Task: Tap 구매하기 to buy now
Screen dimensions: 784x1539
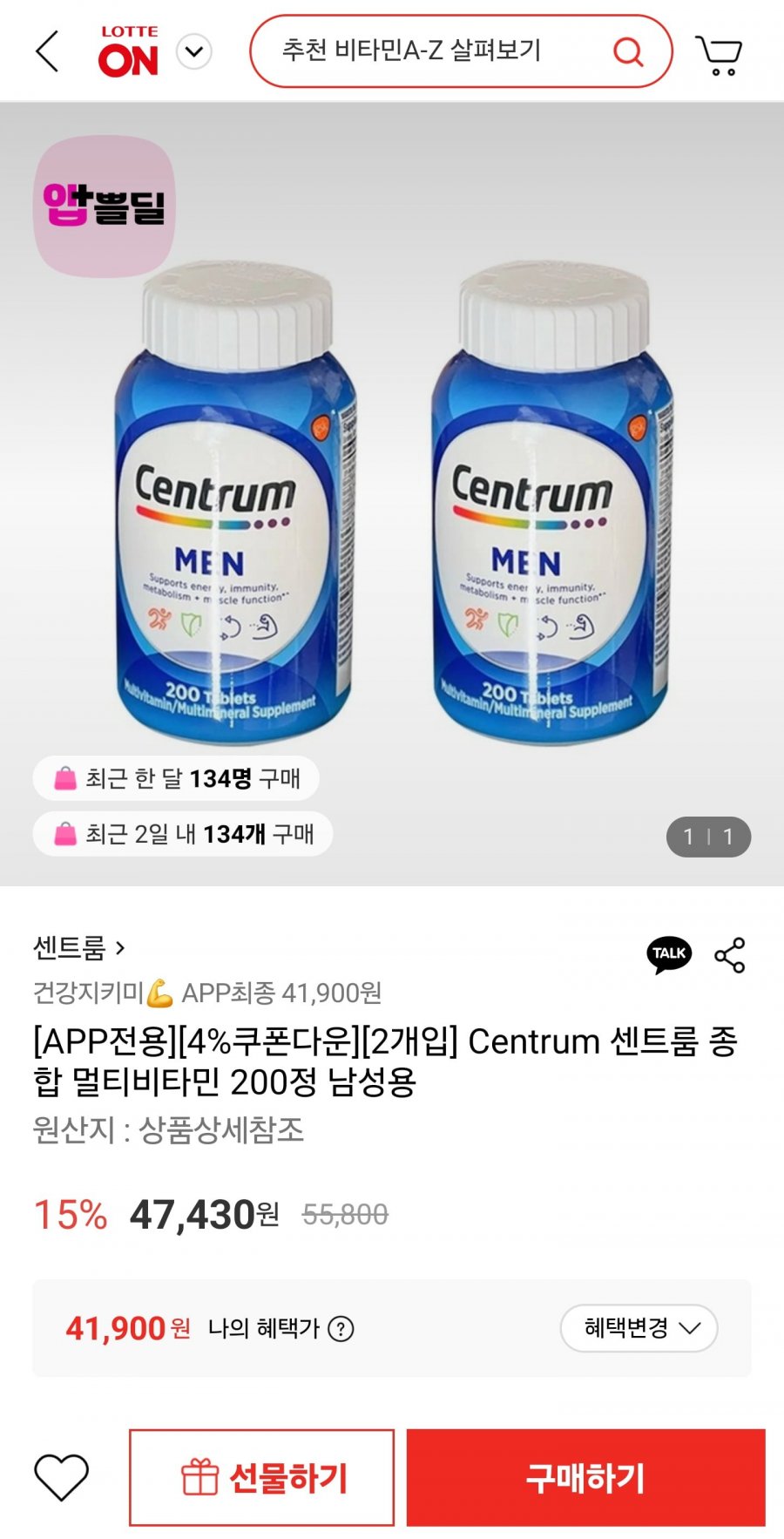Action: pos(585,1477)
